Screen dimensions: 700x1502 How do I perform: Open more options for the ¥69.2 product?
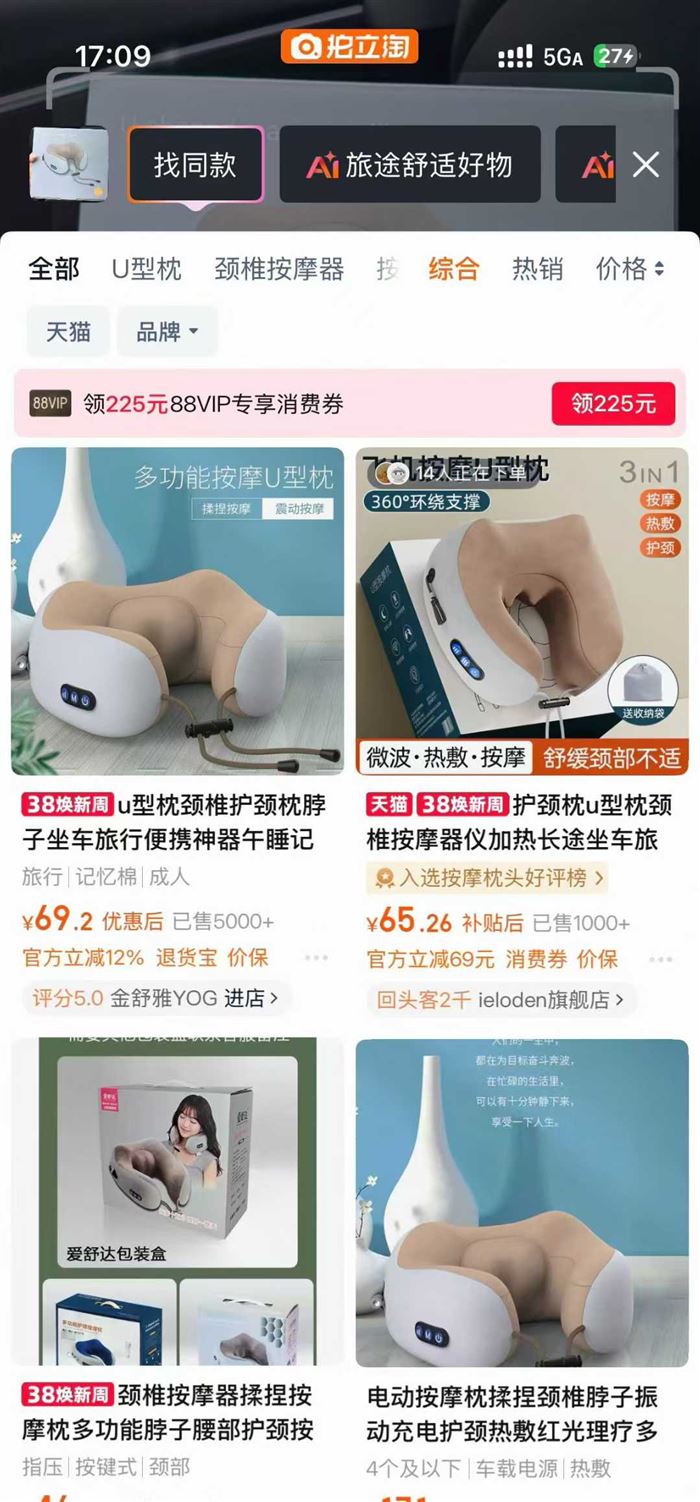[x=316, y=958]
